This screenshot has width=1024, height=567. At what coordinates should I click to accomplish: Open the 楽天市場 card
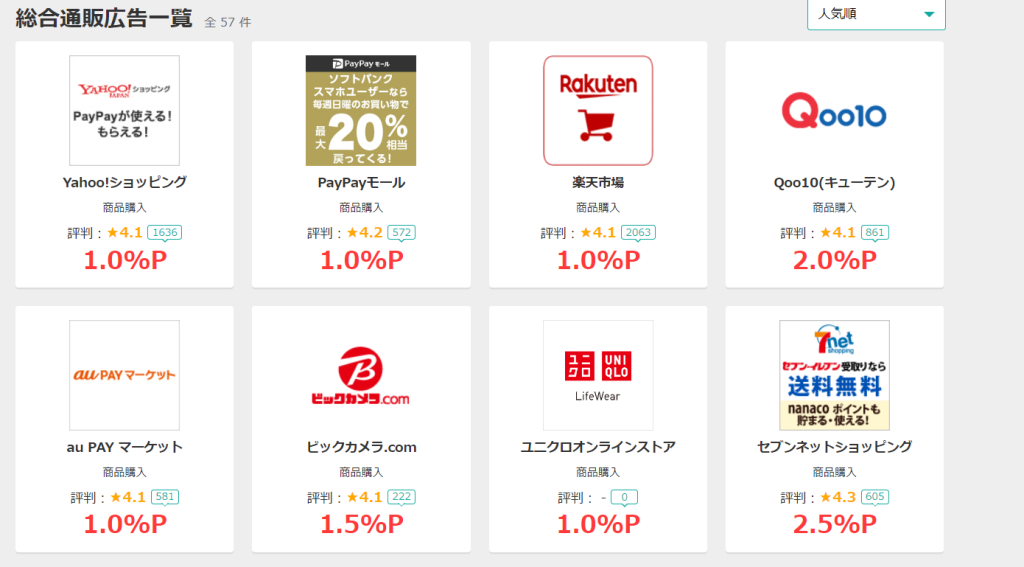pyautogui.click(x=597, y=165)
